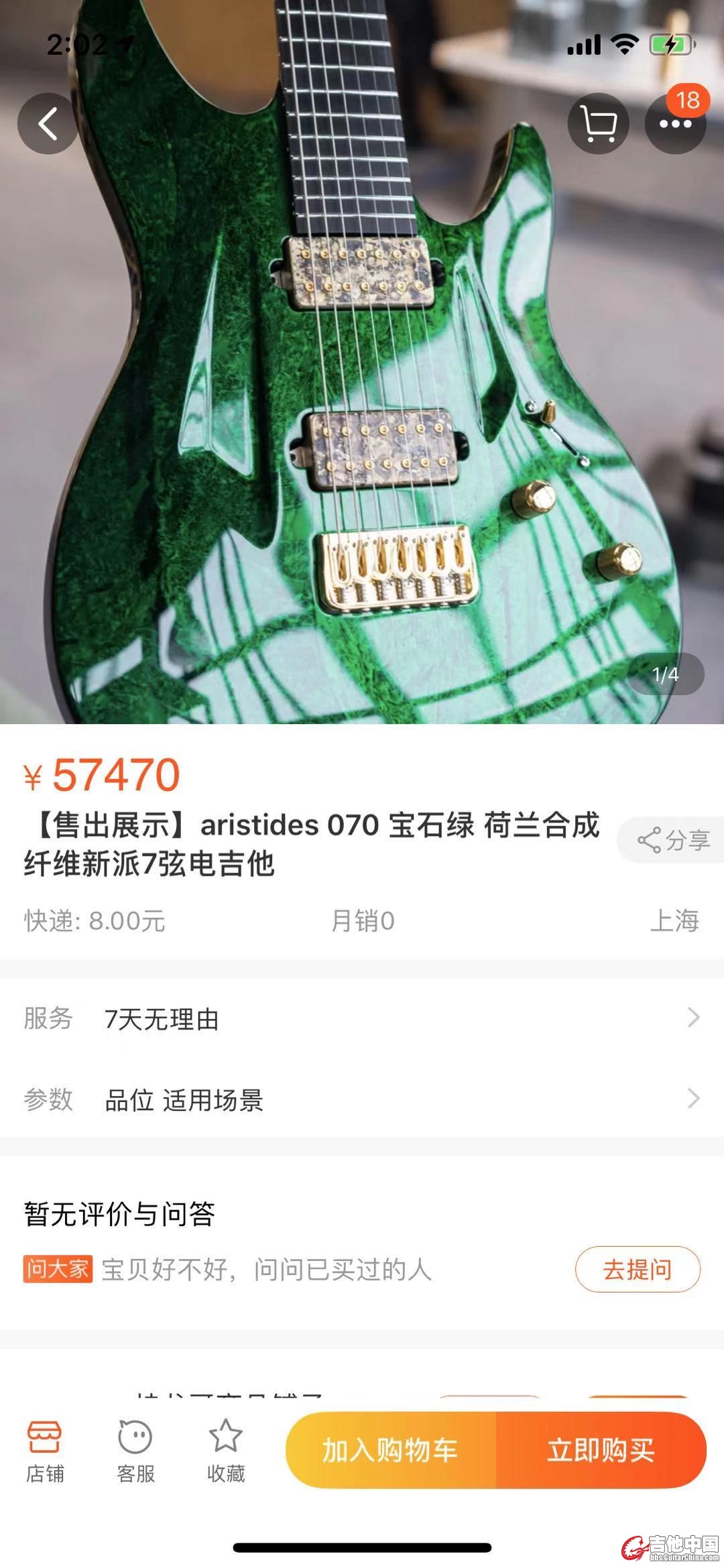Open the three-dot more menu
The image size is (724, 1568).
click(675, 124)
